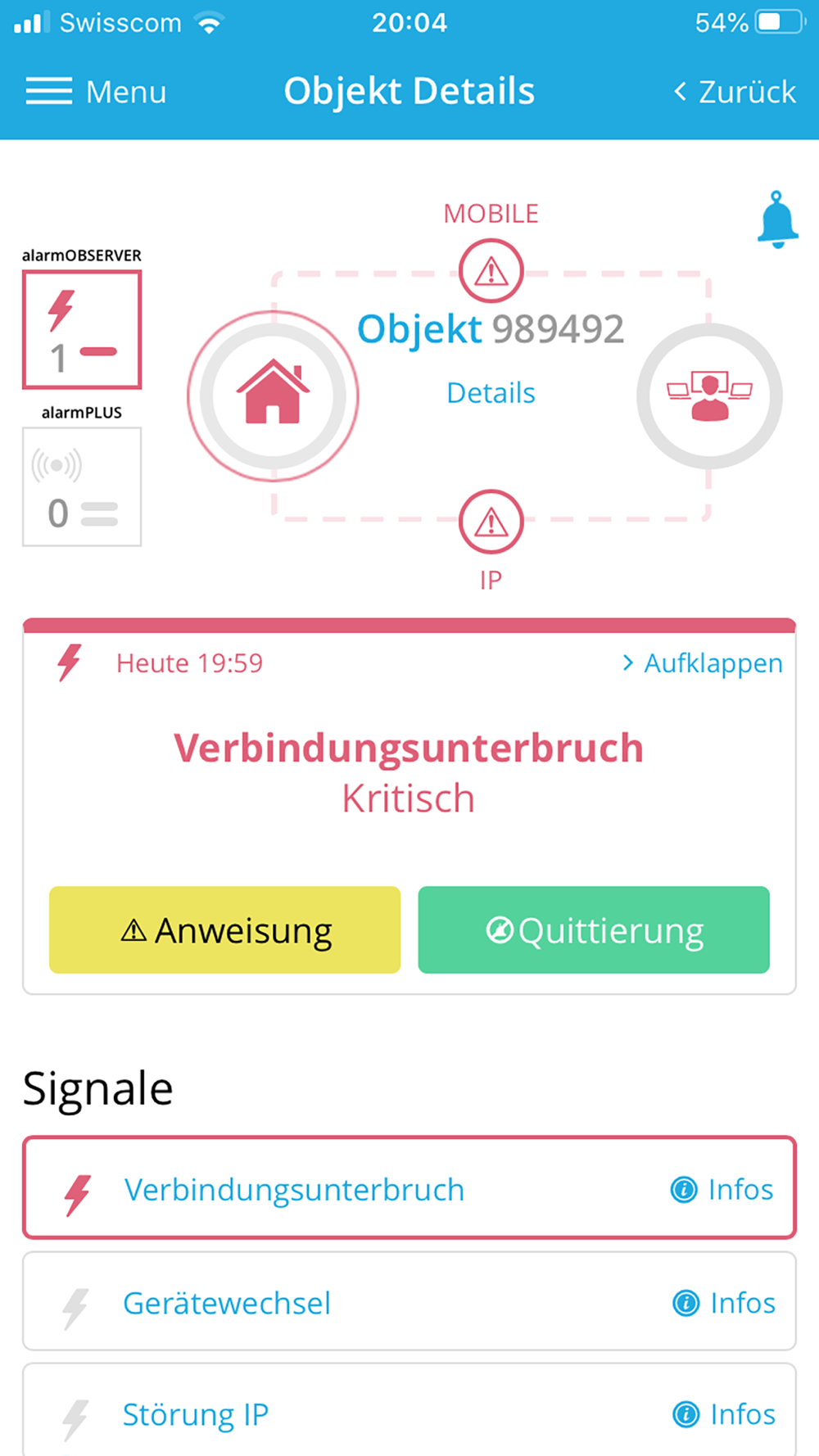
Task: Select the Verbindungsunterbruch signal row
Action: [x=409, y=1187]
